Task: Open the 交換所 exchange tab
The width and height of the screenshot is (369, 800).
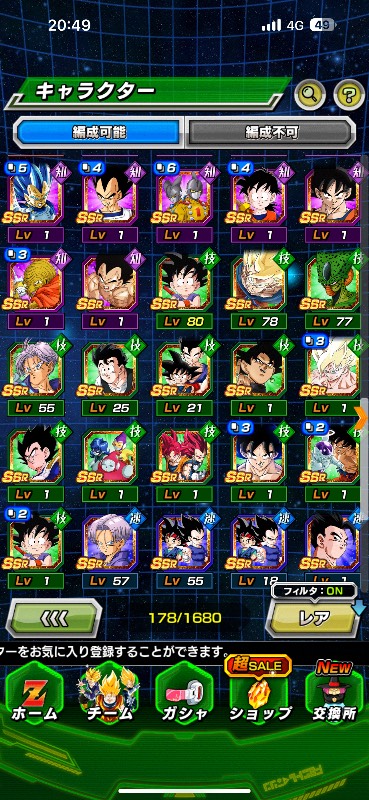Action: (x=334, y=696)
